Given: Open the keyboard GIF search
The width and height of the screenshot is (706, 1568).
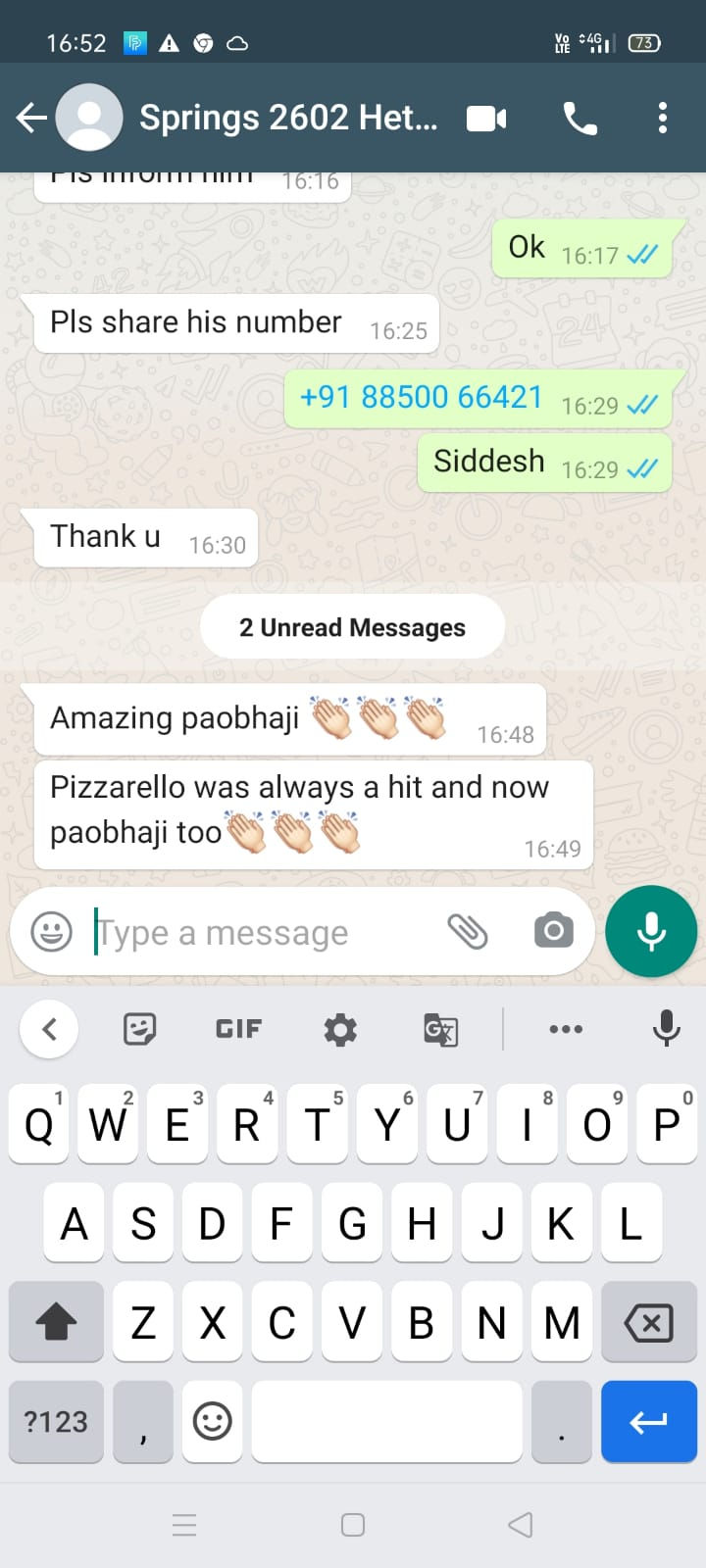Looking at the screenshot, I should point(238,1029).
